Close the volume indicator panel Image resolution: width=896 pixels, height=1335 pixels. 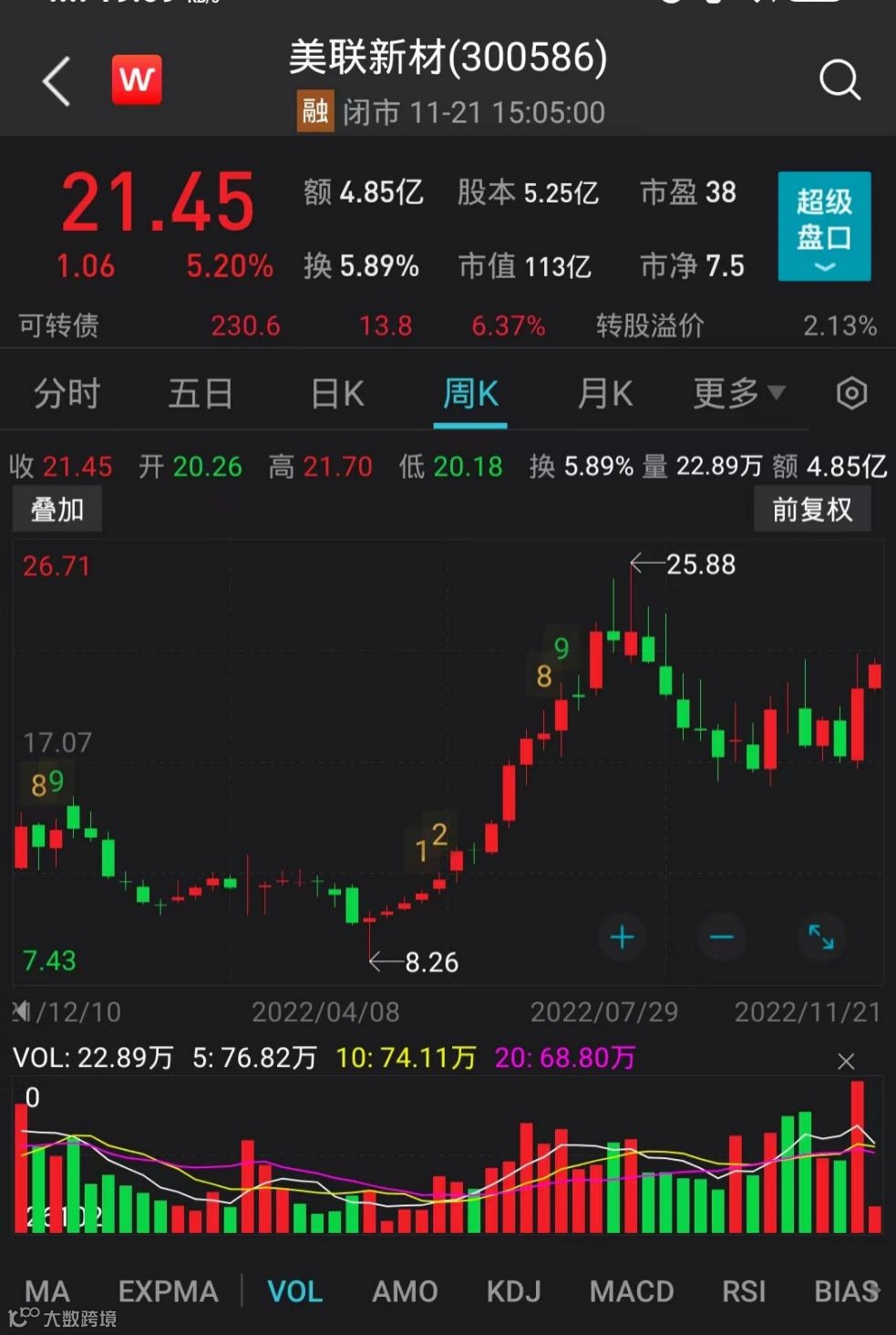click(x=846, y=1061)
